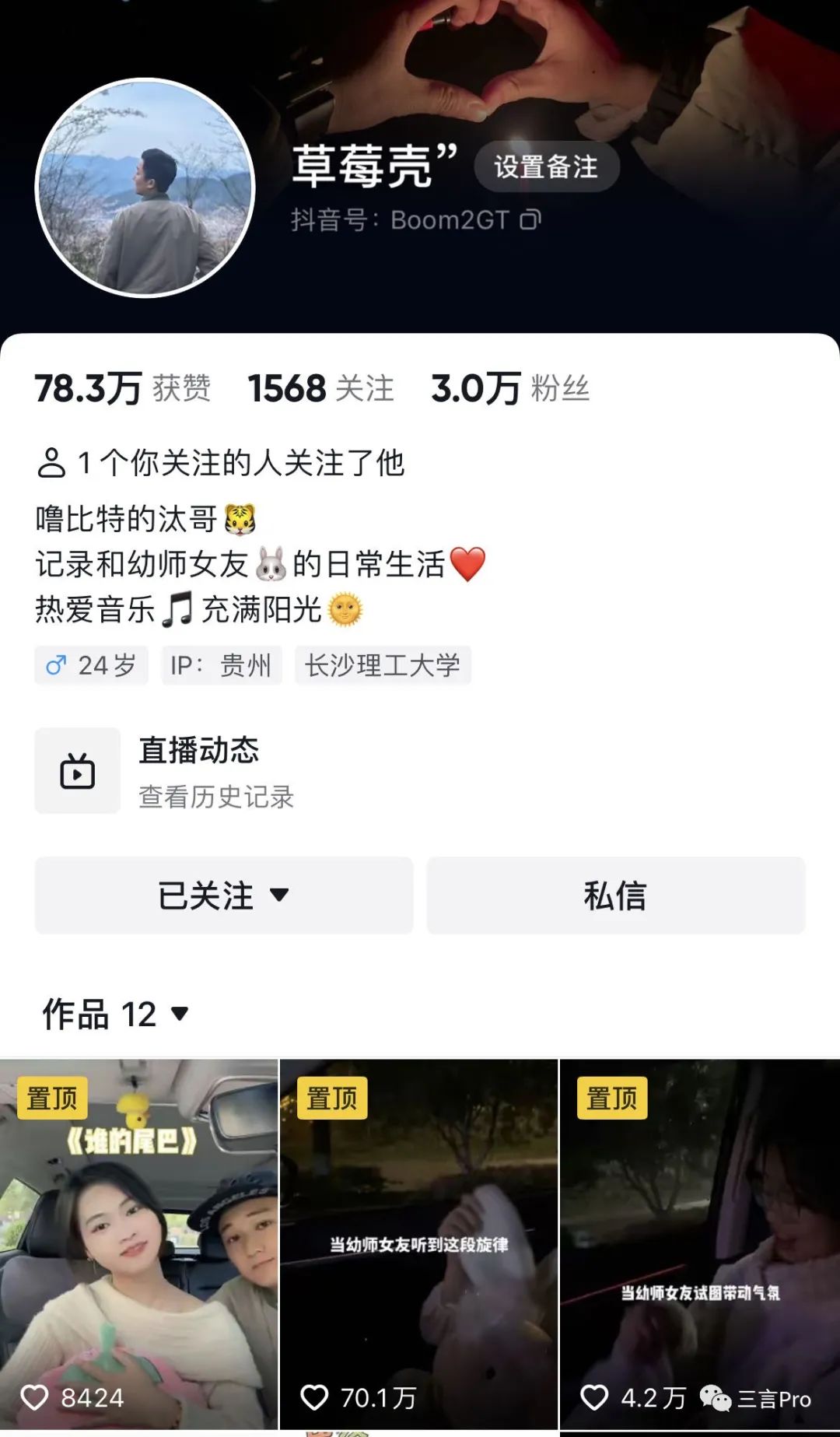Open the pinned video 《谁的尾巴》
Image resolution: width=840 pixels, height=1437 pixels.
click(x=138, y=1245)
